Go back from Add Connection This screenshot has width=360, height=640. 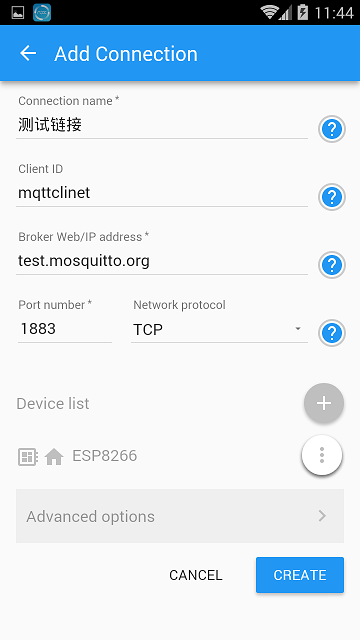tap(28, 53)
